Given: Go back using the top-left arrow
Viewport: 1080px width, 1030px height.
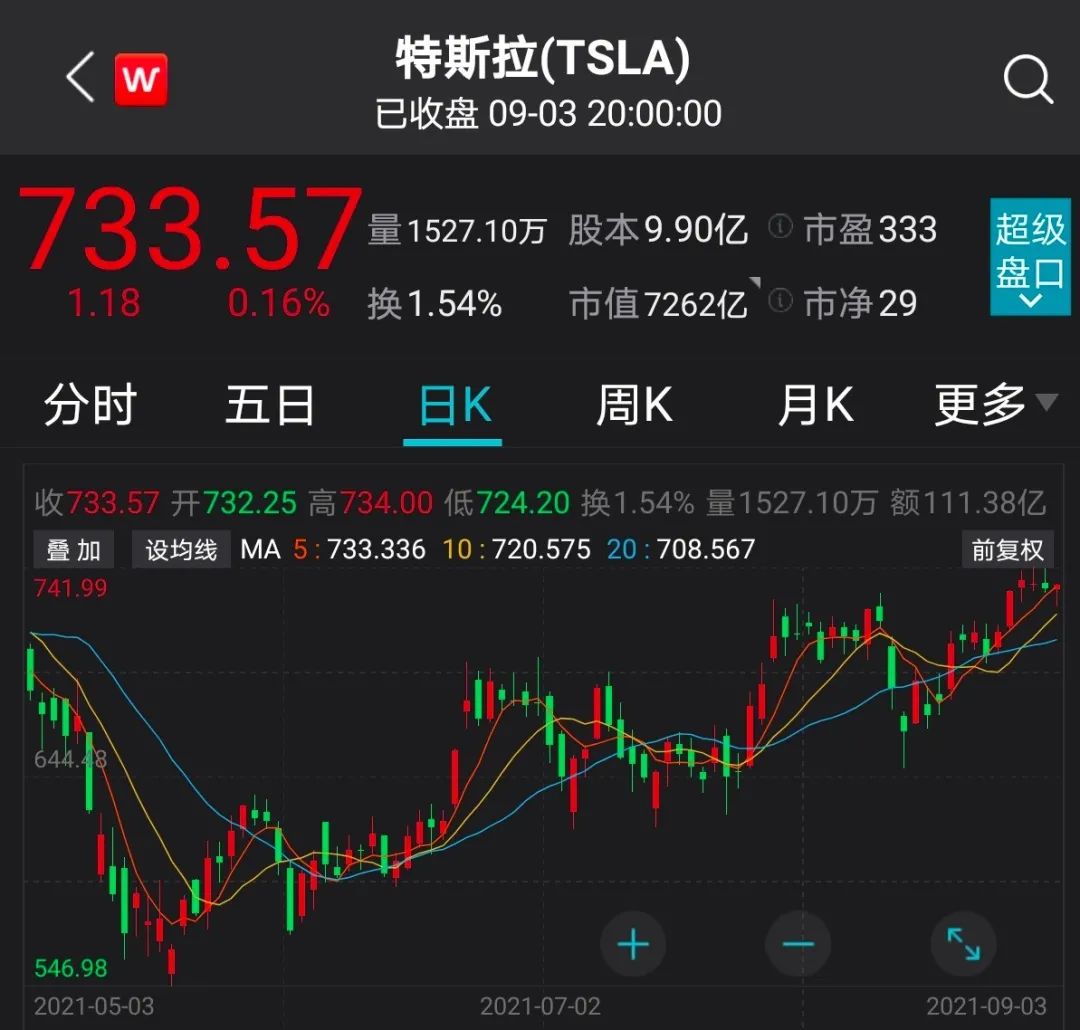Looking at the screenshot, I should 80,78.
